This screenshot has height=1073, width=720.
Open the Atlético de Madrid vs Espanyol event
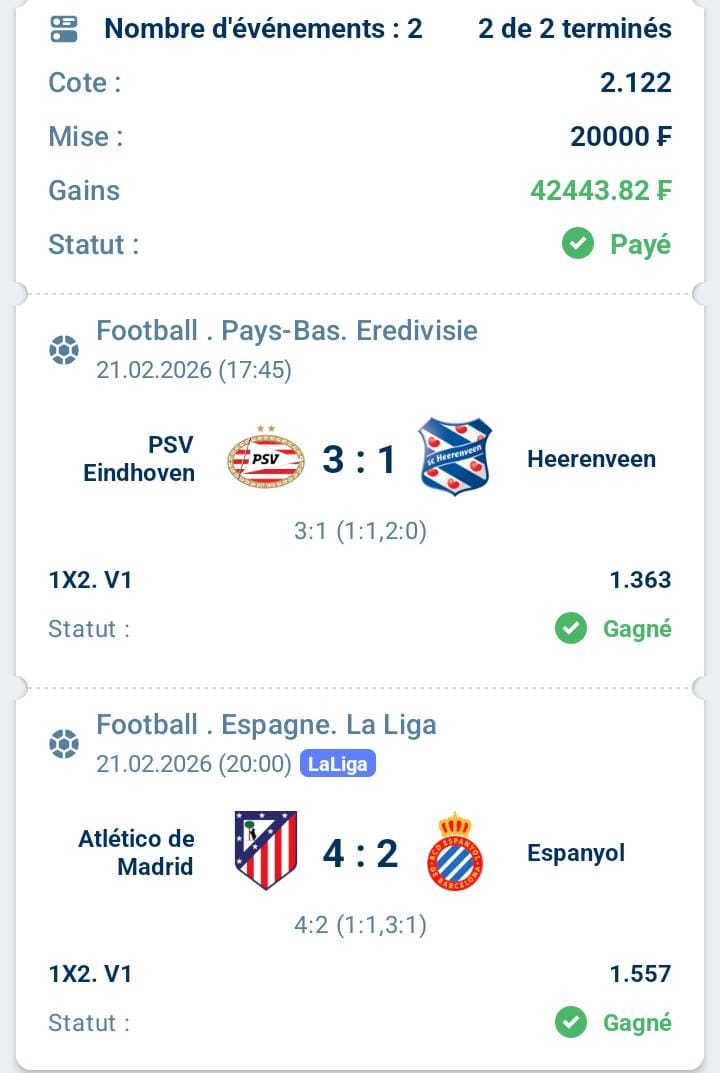click(x=360, y=853)
